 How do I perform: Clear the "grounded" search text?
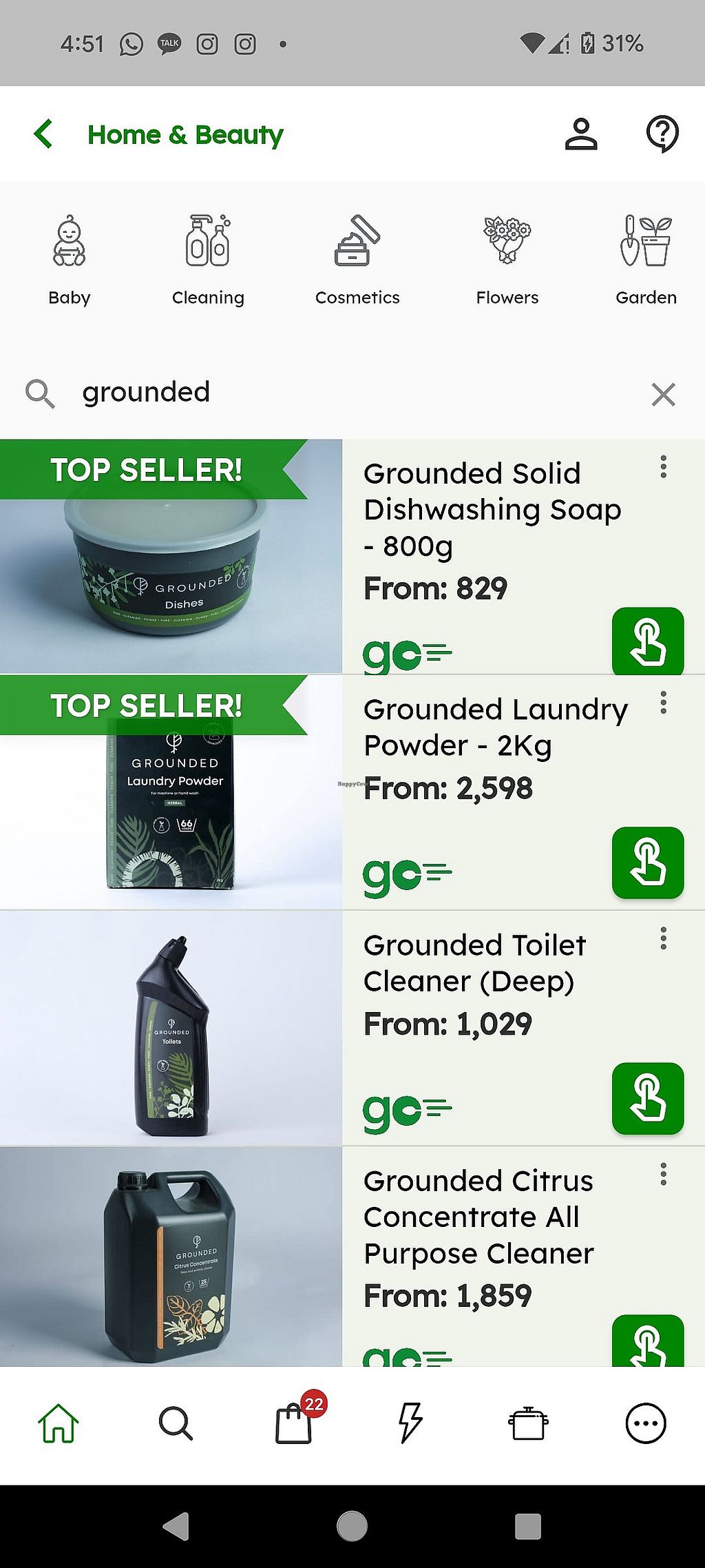[663, 394]
